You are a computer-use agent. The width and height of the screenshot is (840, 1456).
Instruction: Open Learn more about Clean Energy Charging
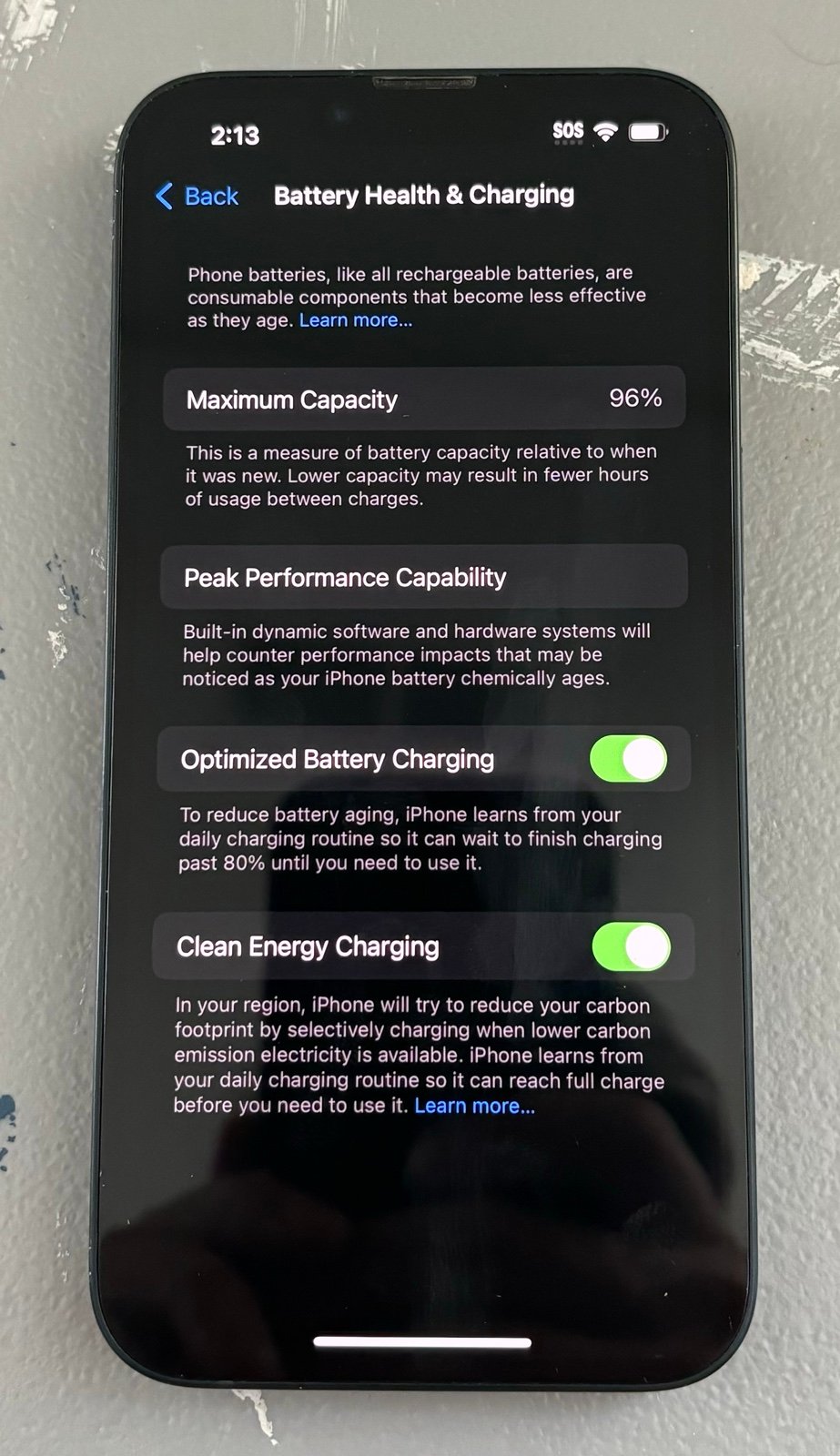point(473,1106)
